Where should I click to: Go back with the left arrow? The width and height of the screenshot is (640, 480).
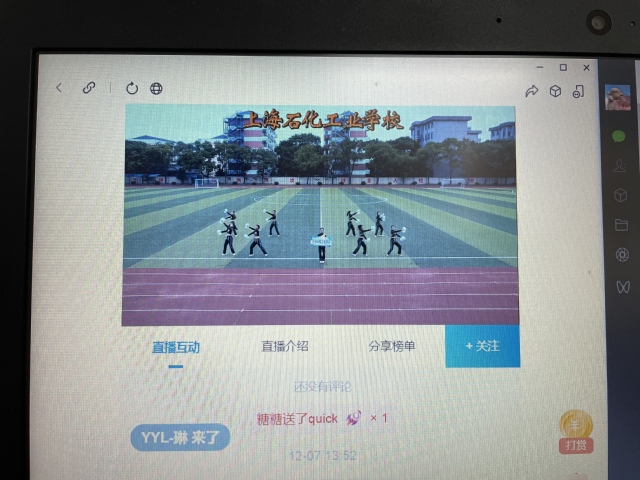(59, 88)
